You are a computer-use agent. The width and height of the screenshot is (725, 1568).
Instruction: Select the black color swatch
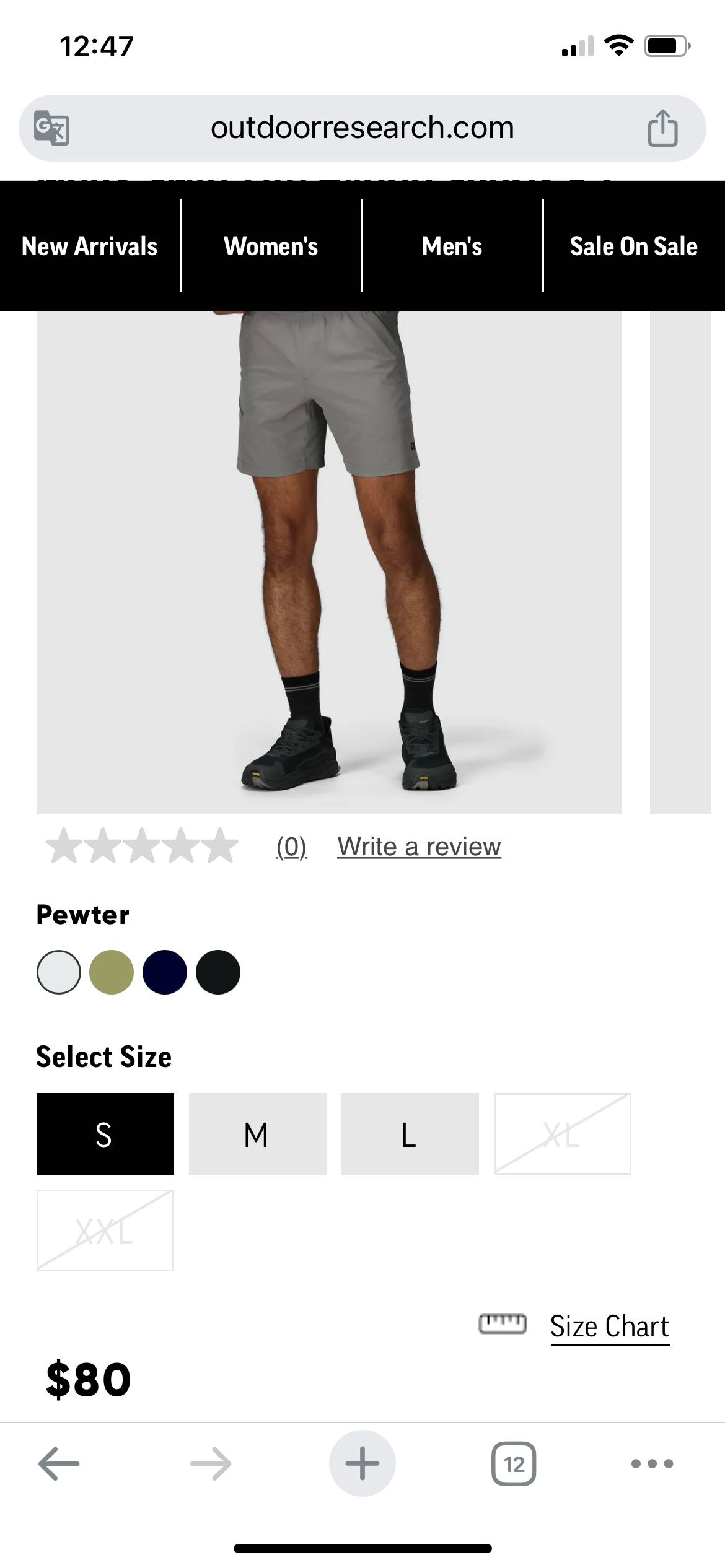point(218,972)
